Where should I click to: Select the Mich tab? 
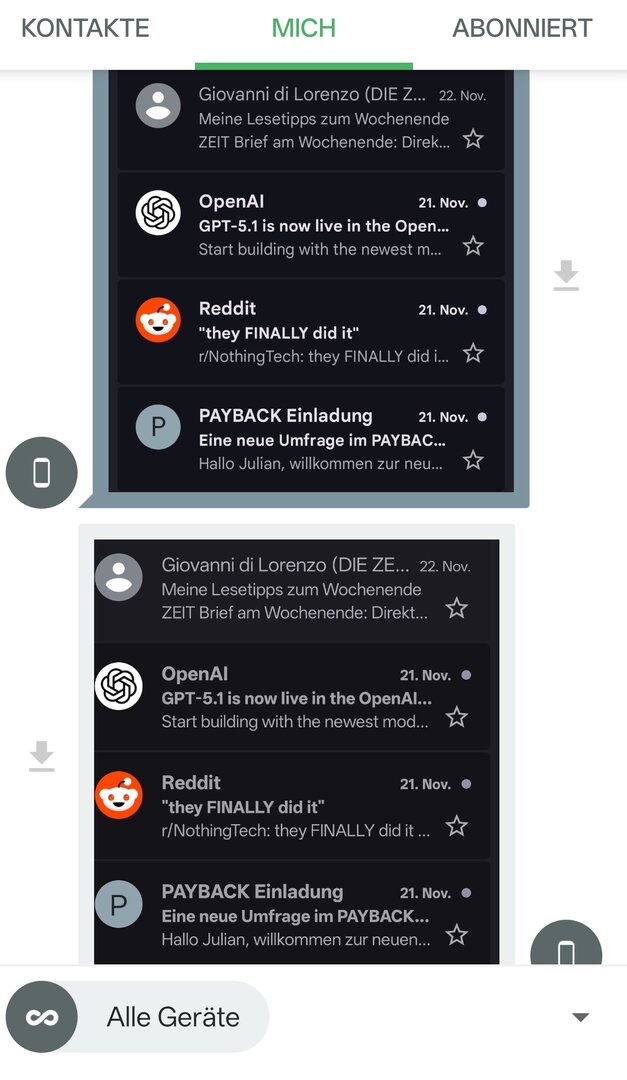[x=303, y=28]
